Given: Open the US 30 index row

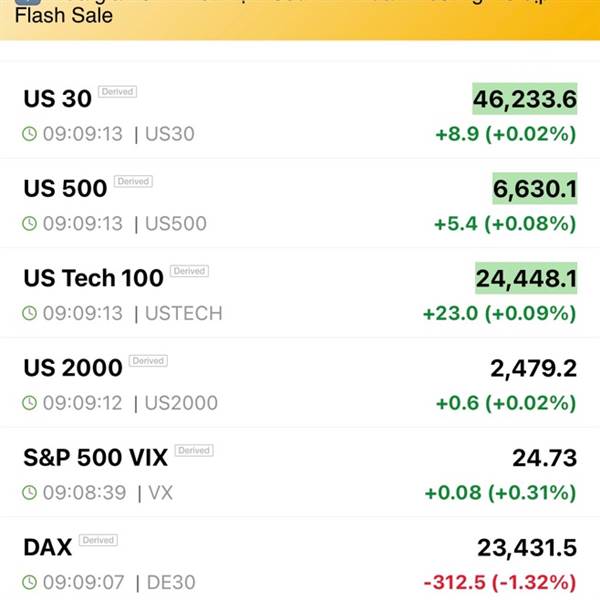Looking at the screenshot, I should click(300, 114).
